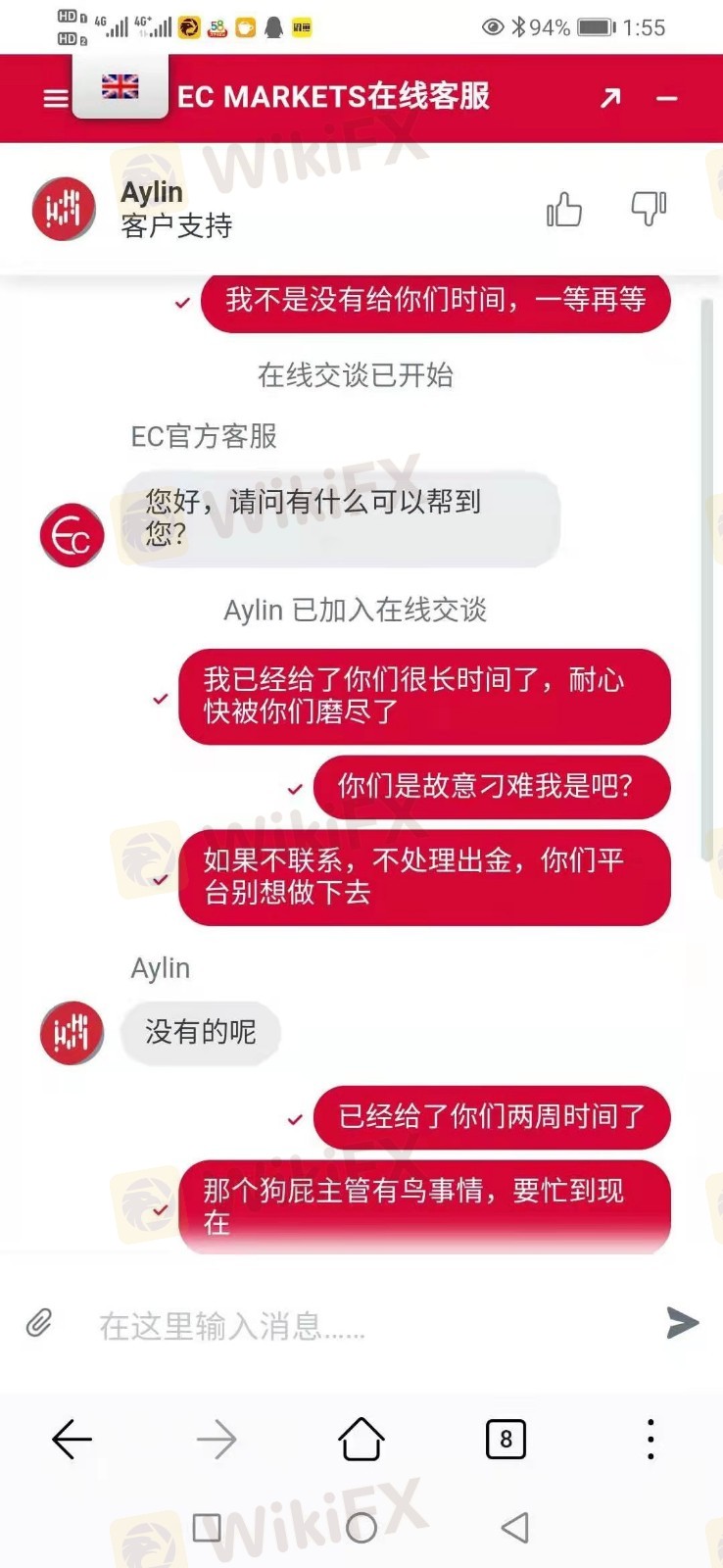Attach a file with the paperclip icon
Screen dimensions: 723x1568
[x=39, y=1323]
